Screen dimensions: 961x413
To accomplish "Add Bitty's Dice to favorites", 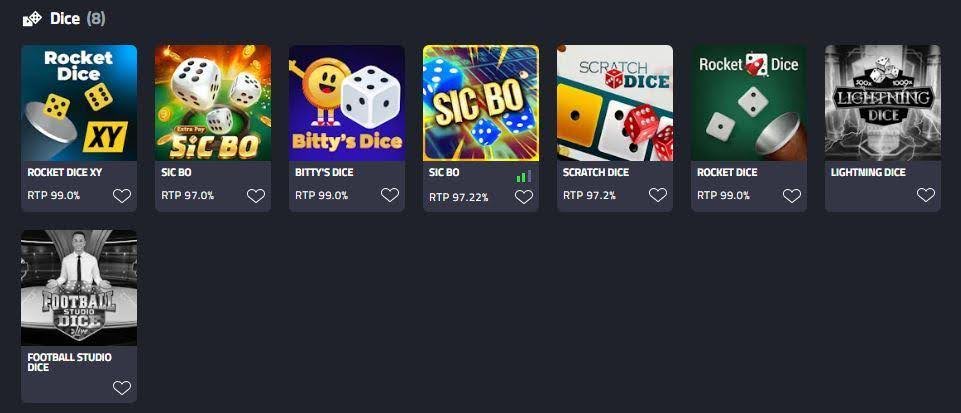I will (390, 196).
